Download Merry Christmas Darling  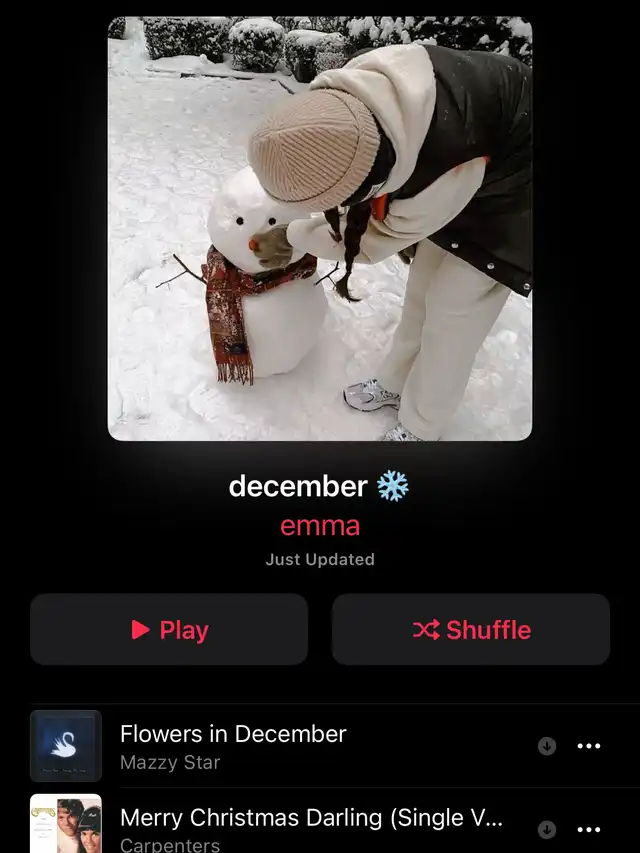point(547,829)
